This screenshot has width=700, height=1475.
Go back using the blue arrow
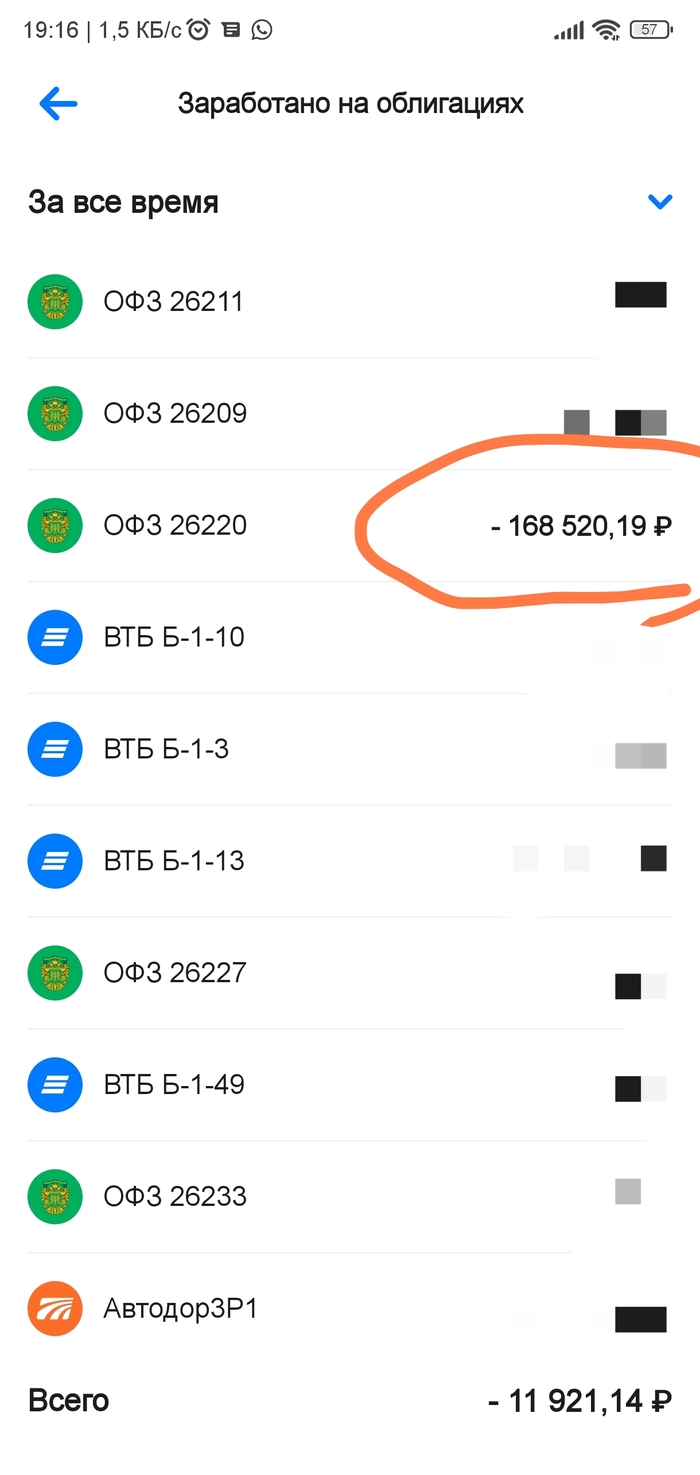58,103
